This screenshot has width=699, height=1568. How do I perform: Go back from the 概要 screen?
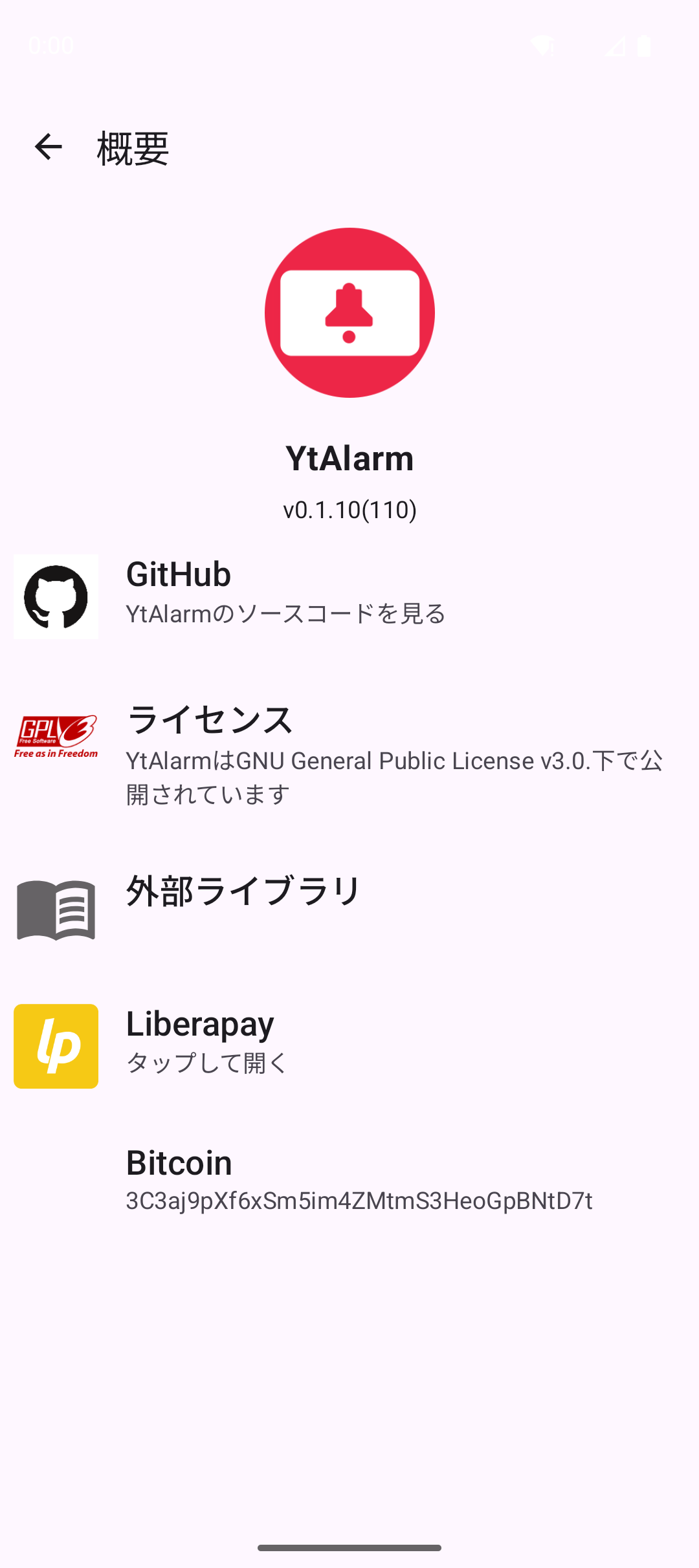[x=49, y=147]
